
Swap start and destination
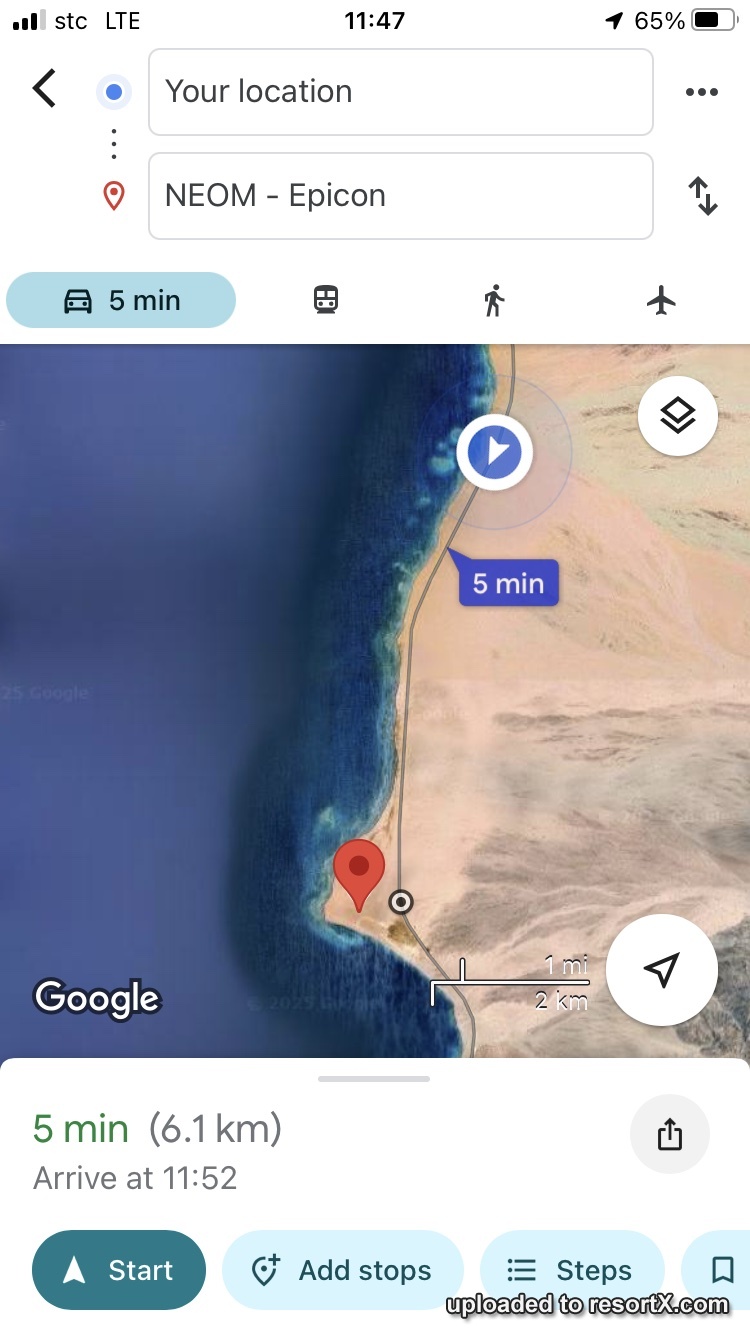(703, 196)
